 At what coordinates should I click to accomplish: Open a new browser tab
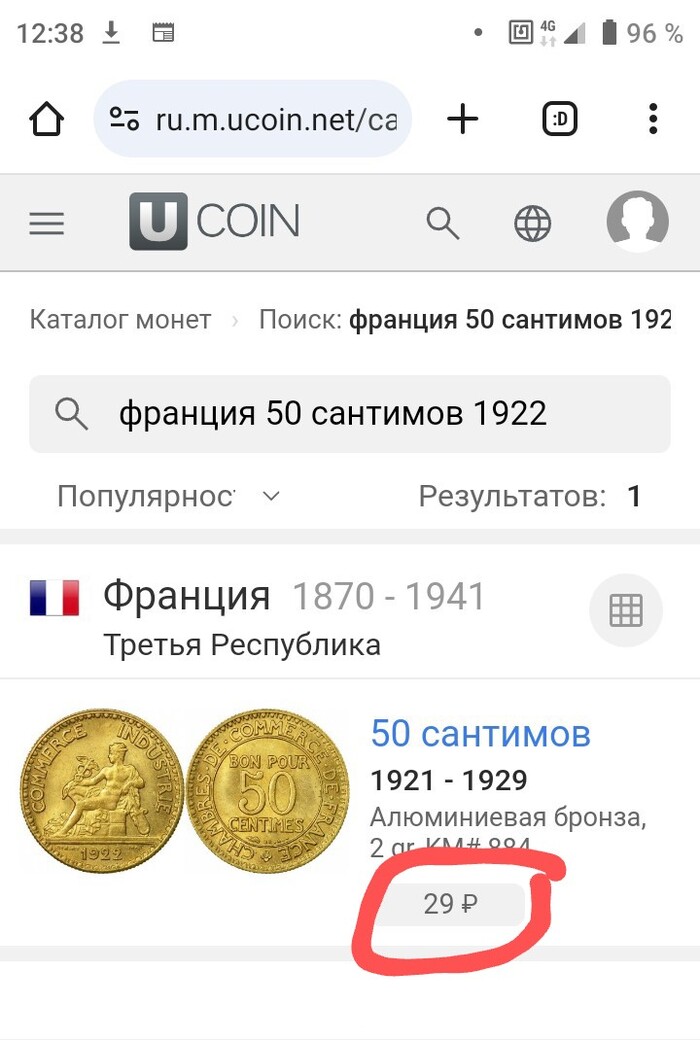[462, 120]
